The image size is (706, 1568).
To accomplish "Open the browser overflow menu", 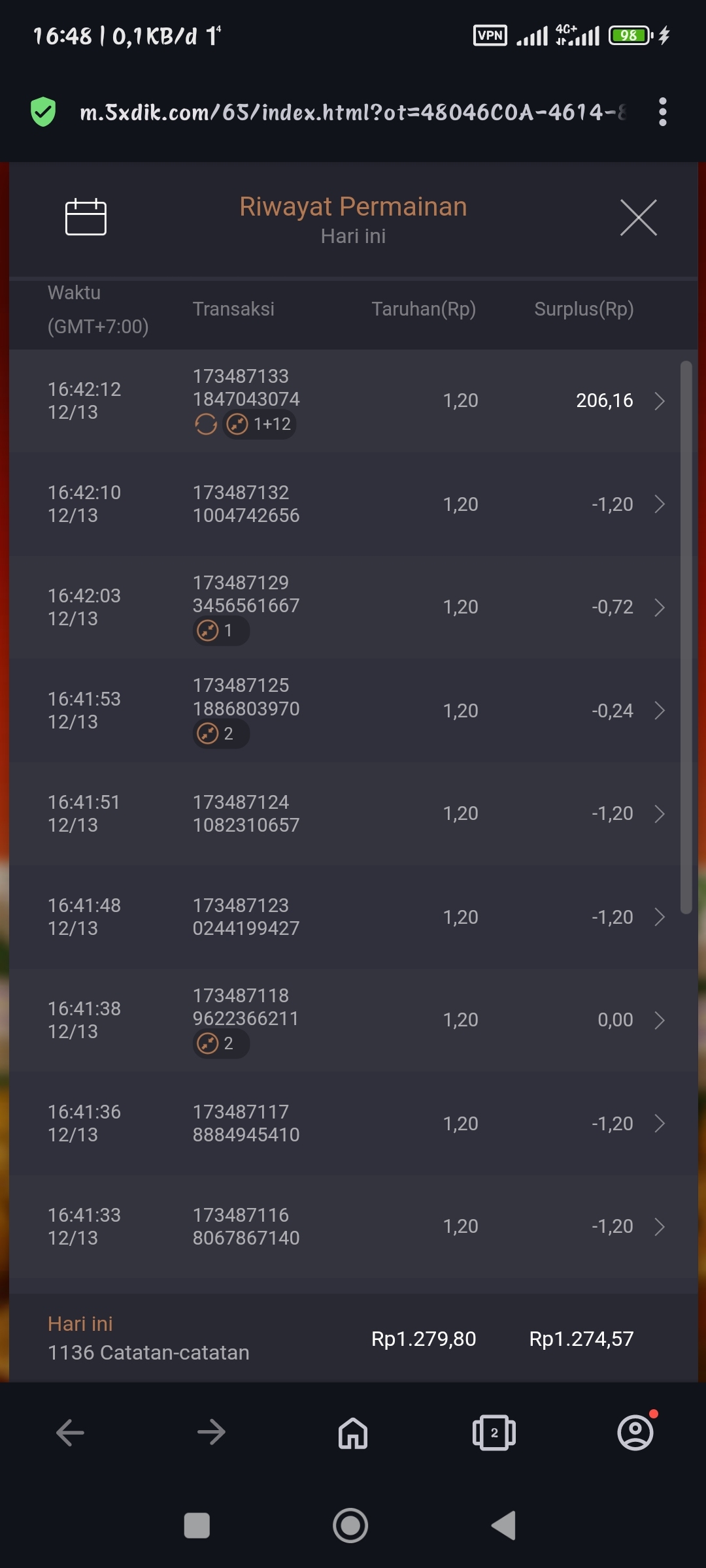I will (663, 112).
